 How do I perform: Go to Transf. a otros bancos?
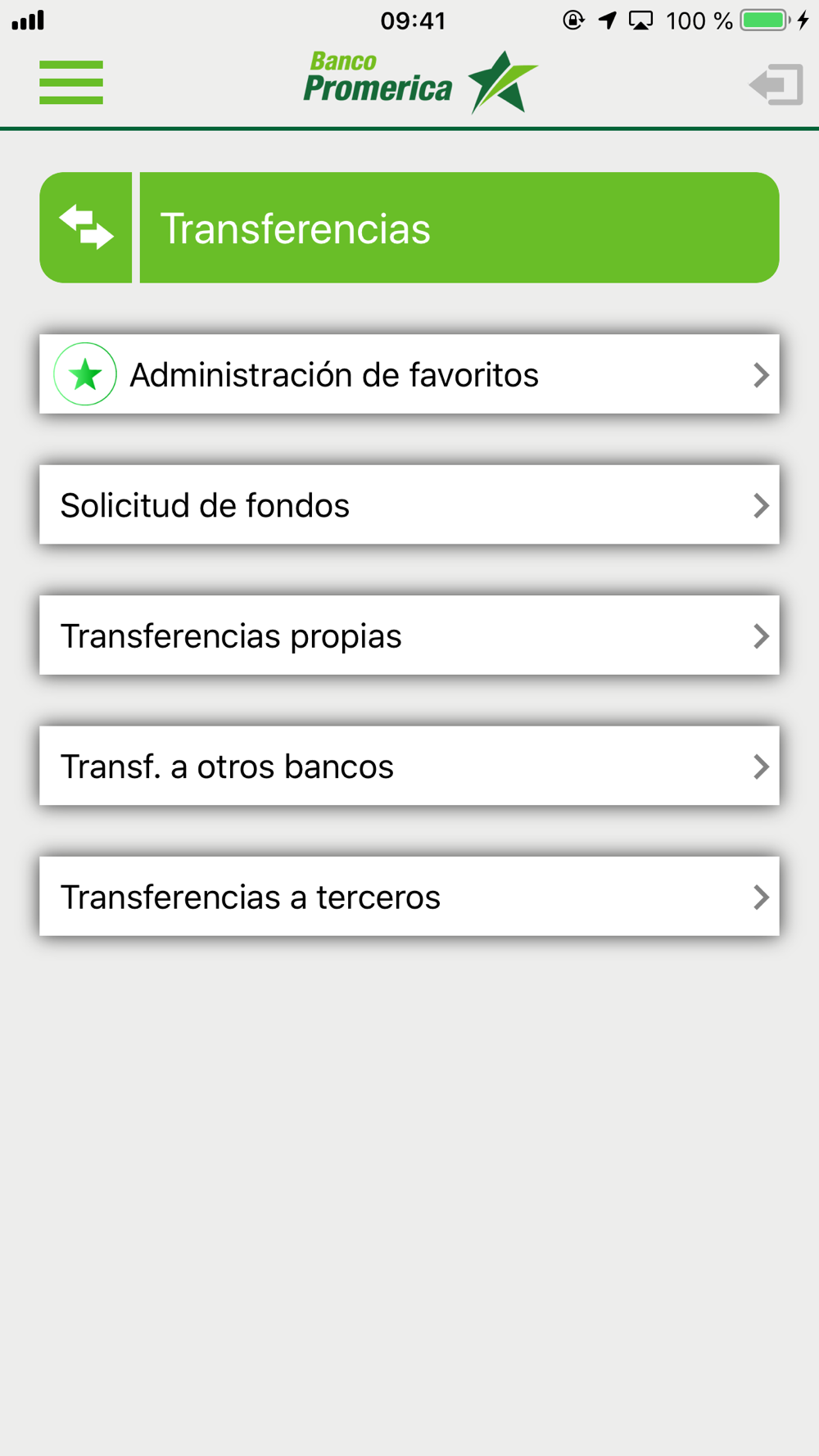(x=409, y=766)
